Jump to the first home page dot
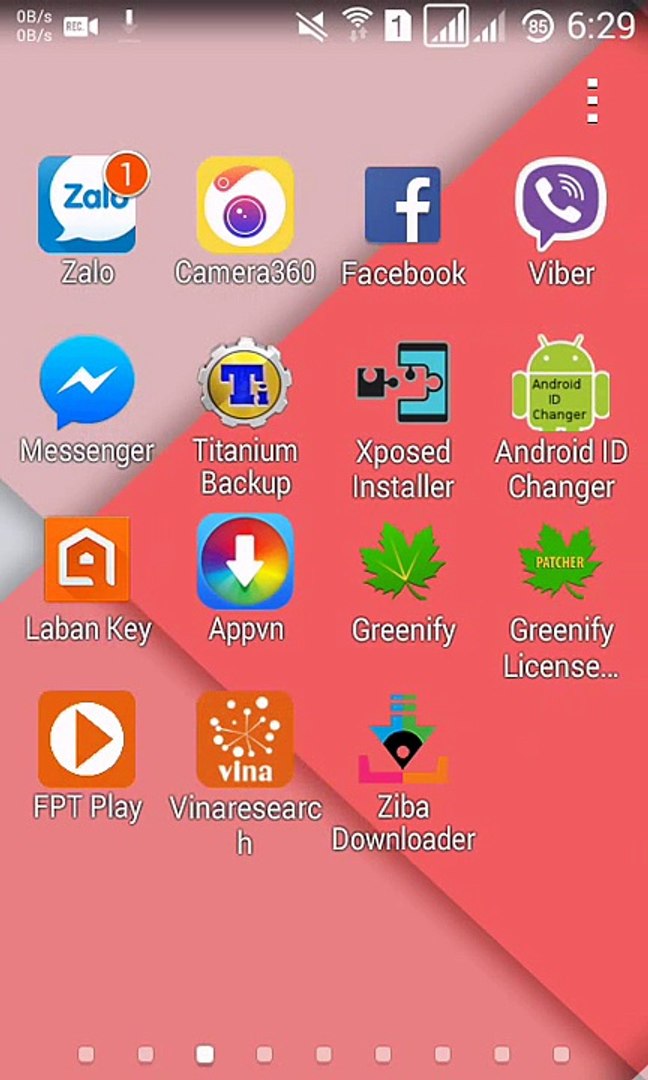The width and height of the screenshot is (648, 1080). coord(86,1054)
